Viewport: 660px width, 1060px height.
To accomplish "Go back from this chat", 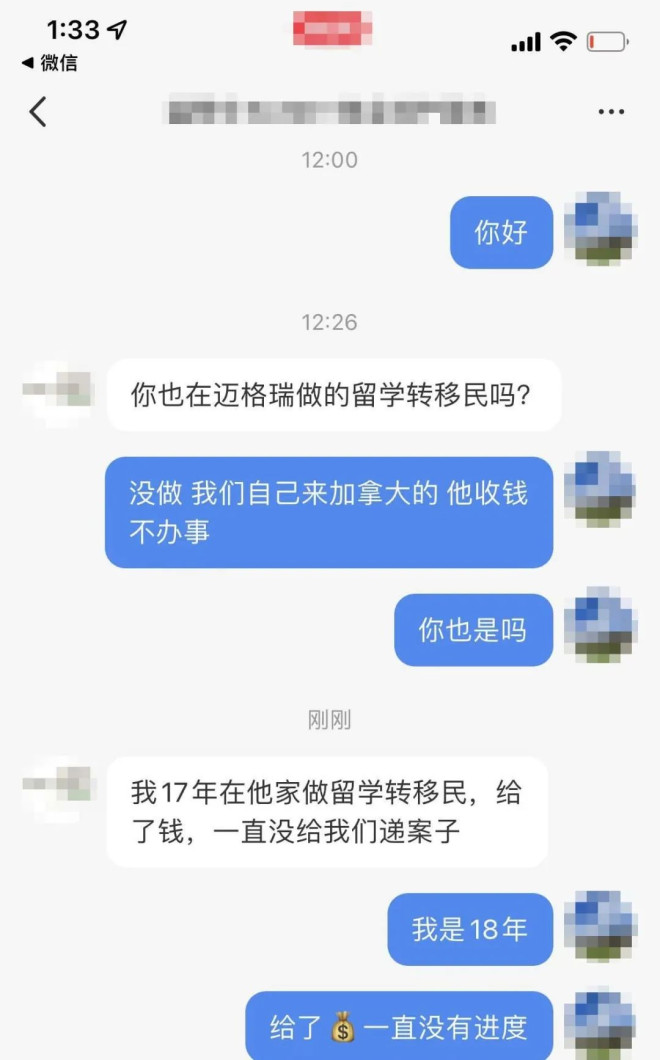I will 38,111.
